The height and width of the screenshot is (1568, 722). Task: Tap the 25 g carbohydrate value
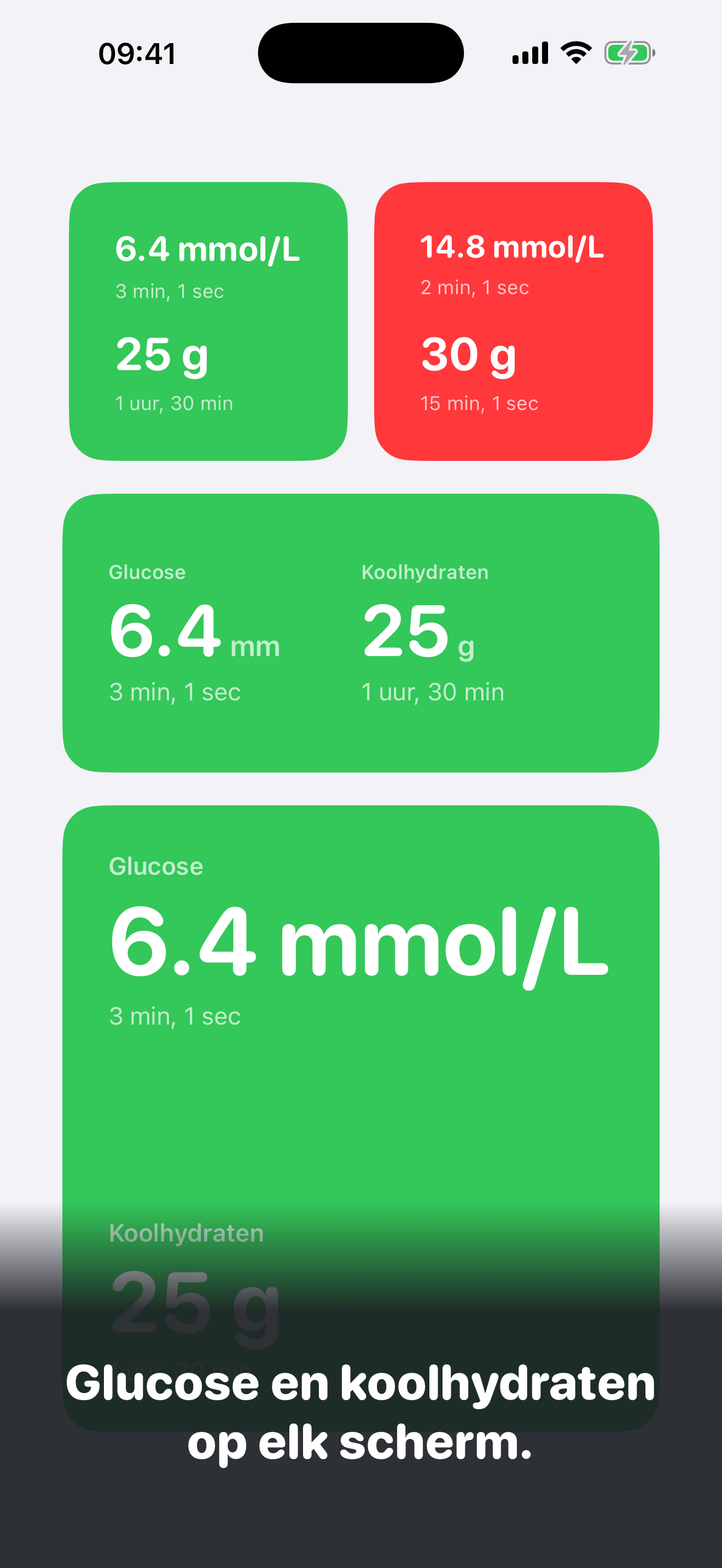[162, 356]
